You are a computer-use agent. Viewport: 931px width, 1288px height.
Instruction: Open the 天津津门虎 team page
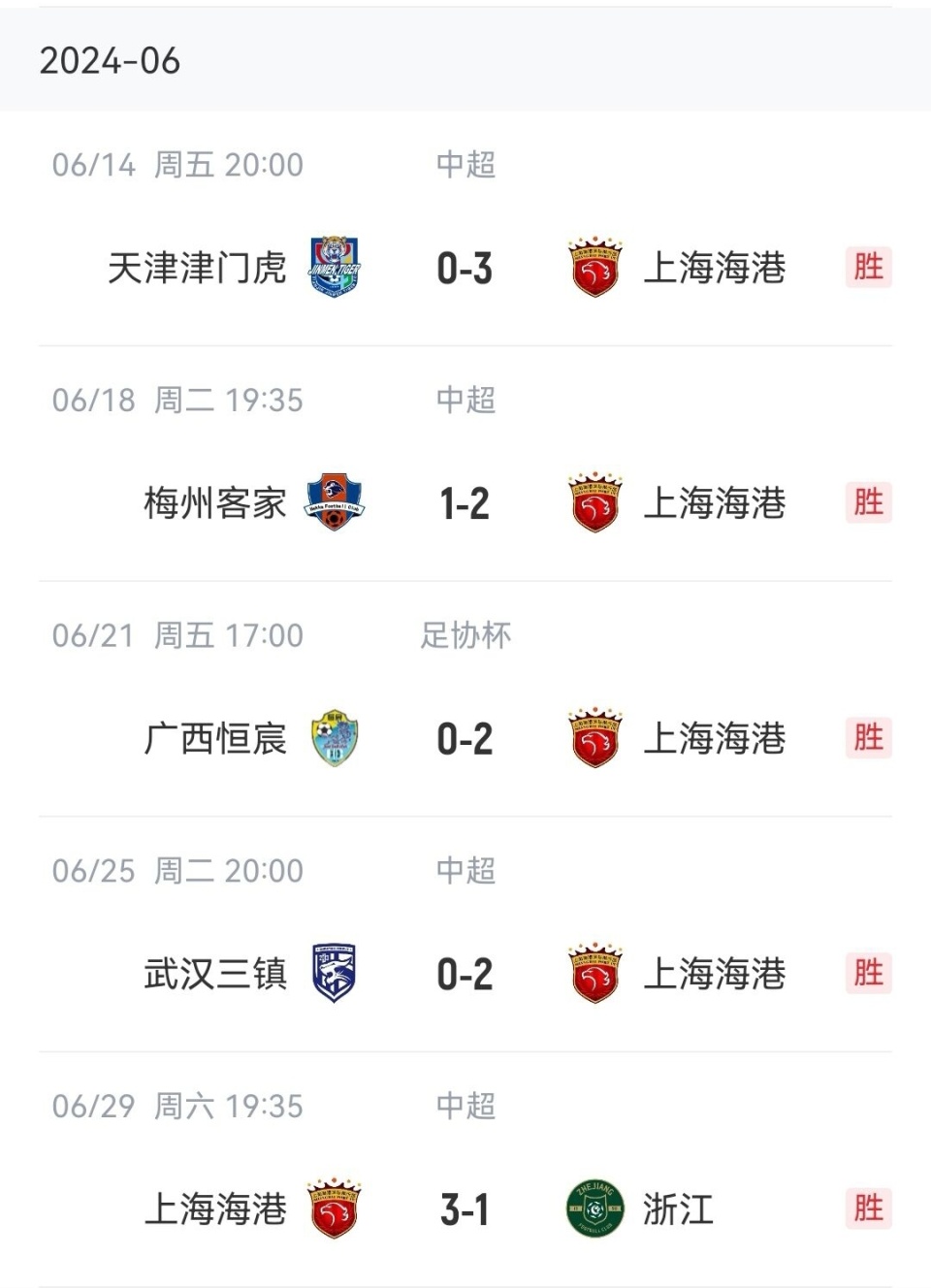(x=199, y=270)
